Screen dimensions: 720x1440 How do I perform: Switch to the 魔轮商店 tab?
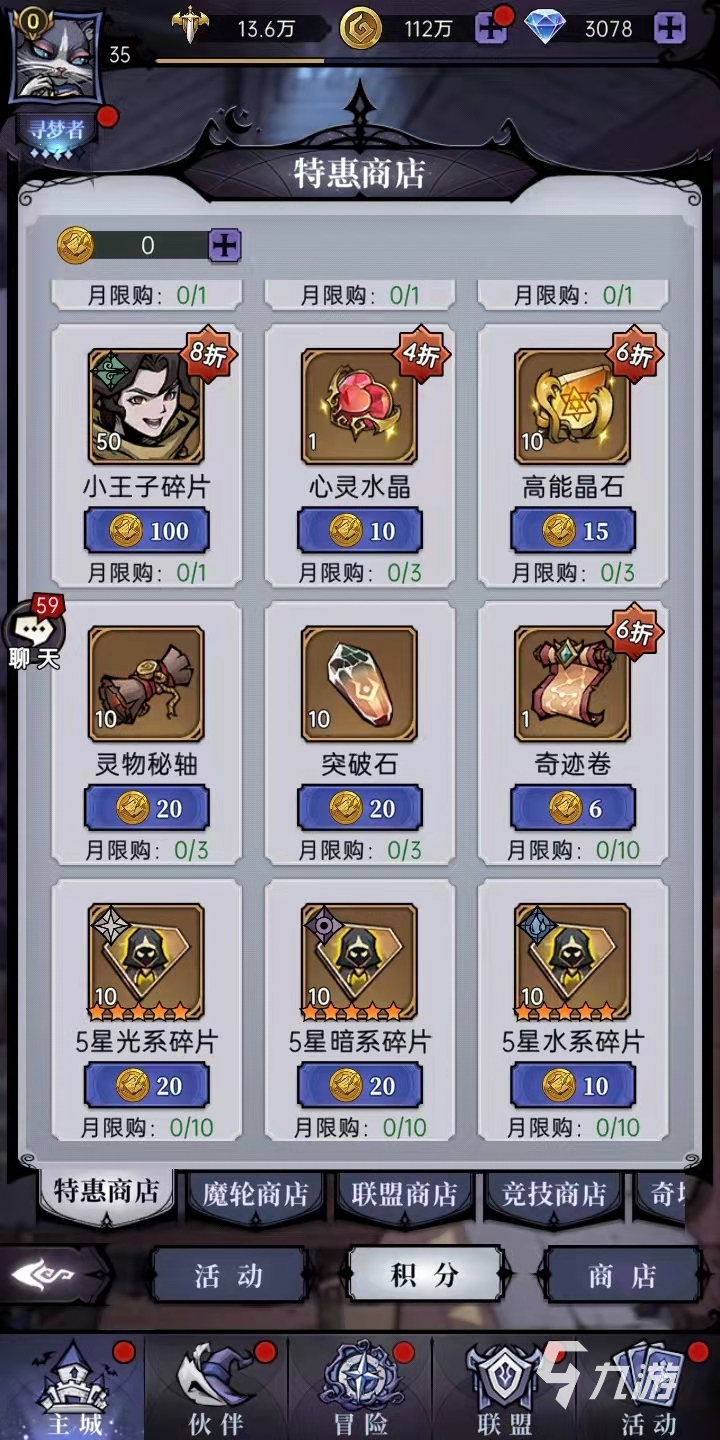[x=254, y=1194]
